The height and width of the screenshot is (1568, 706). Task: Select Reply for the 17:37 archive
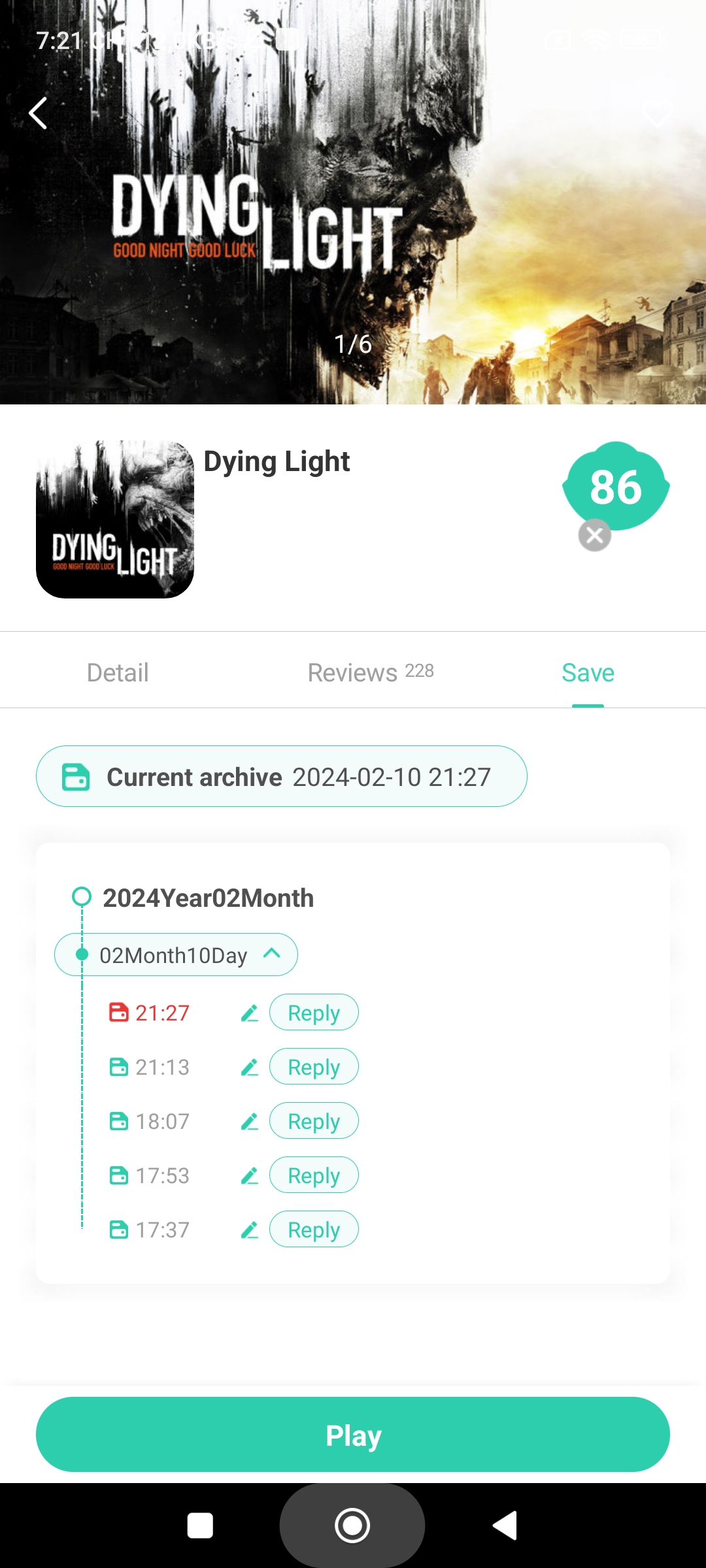point(314,1230)
